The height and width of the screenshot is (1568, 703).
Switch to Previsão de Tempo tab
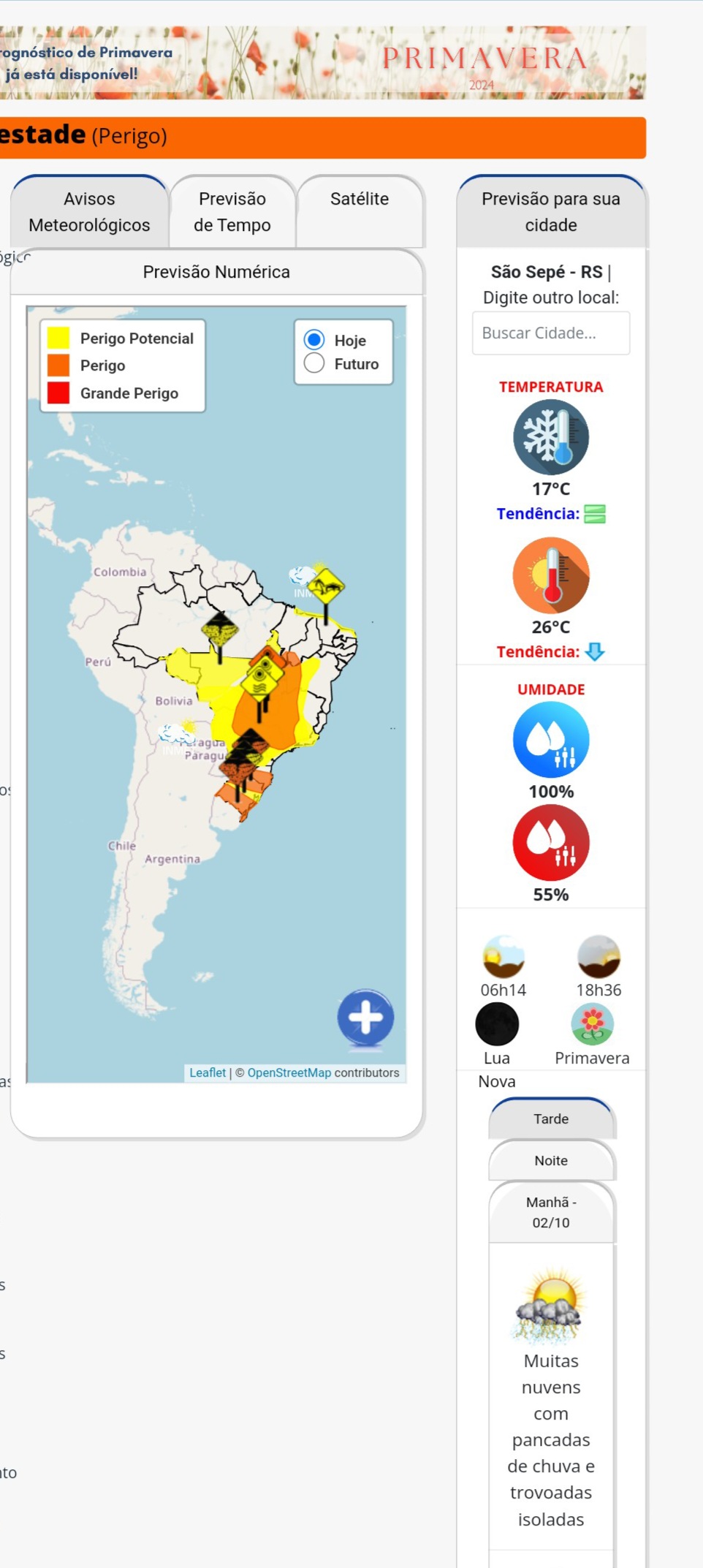pyautogui.click(x=232, y=212)
